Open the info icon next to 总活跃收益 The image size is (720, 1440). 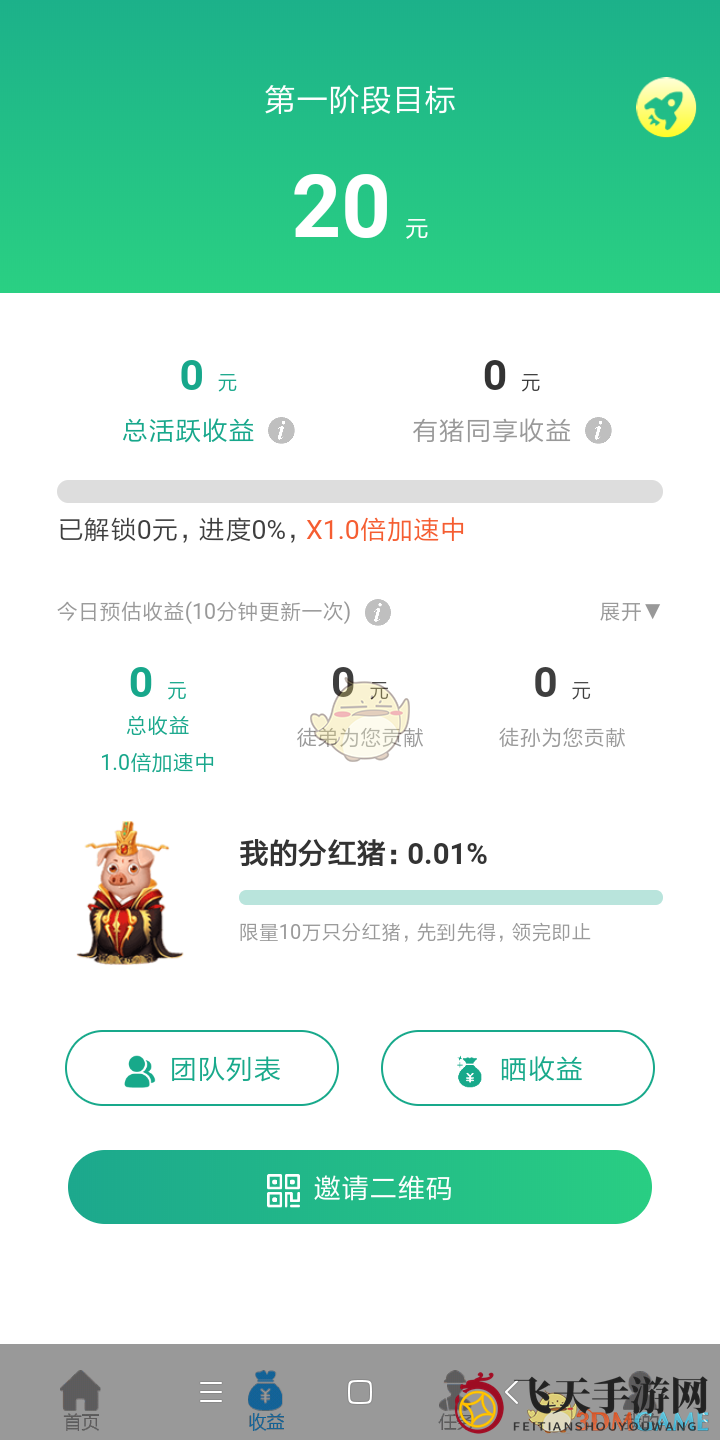pyautogui.click(x=281, y=431)
